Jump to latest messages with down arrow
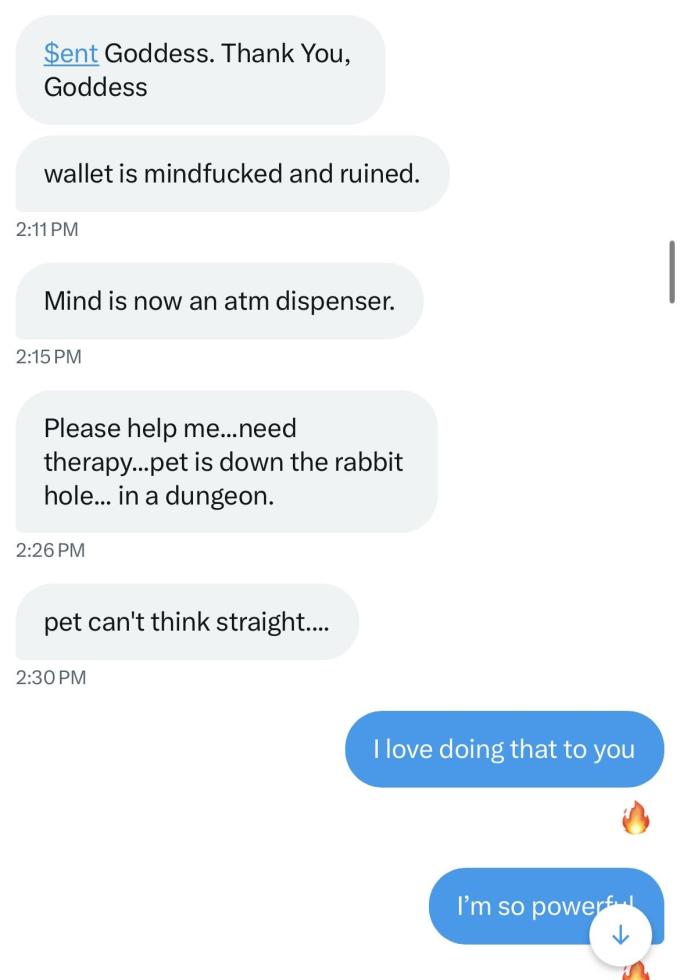This screenshot has height=980, width=680. 620,935
